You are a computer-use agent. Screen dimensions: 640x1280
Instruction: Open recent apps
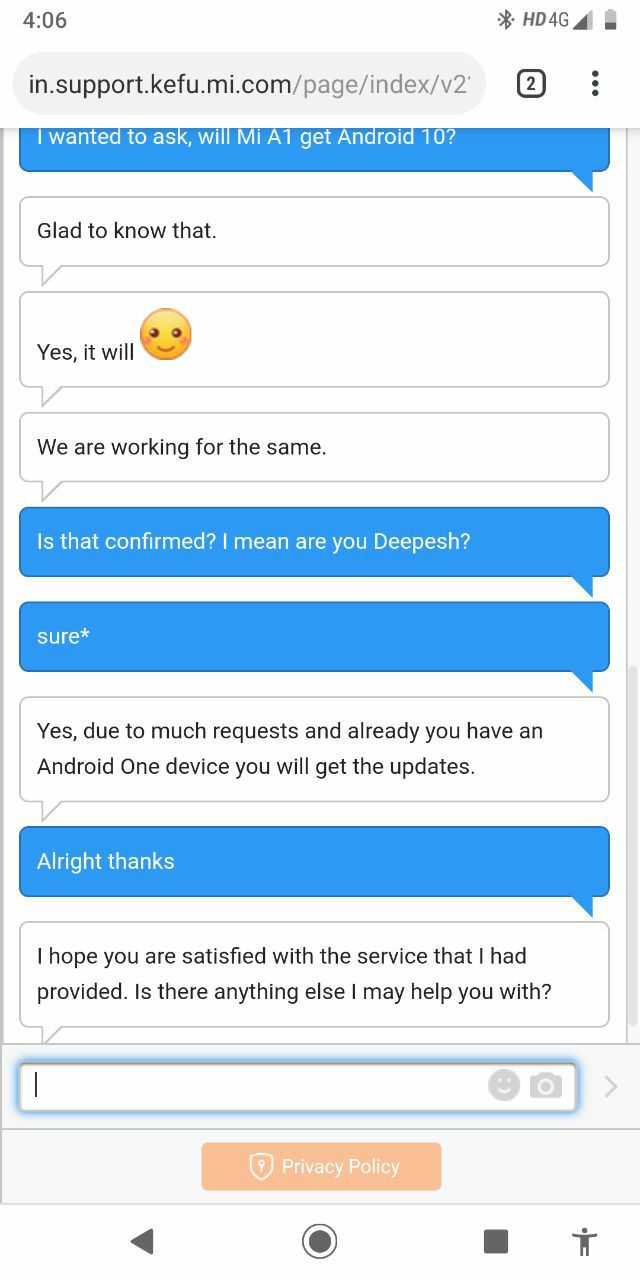[x=496, y=1242]
